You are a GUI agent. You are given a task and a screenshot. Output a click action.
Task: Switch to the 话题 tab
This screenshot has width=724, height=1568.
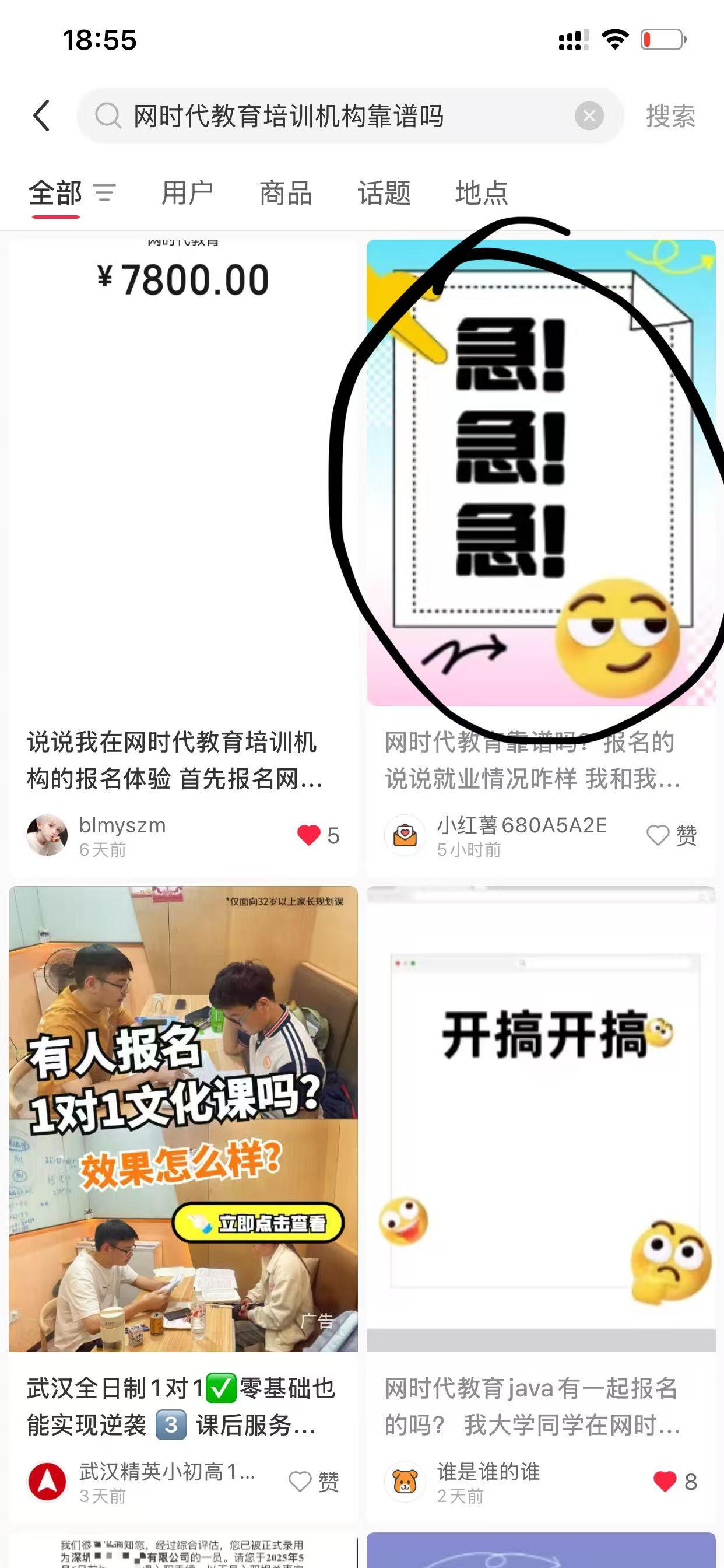coord(384,194)
